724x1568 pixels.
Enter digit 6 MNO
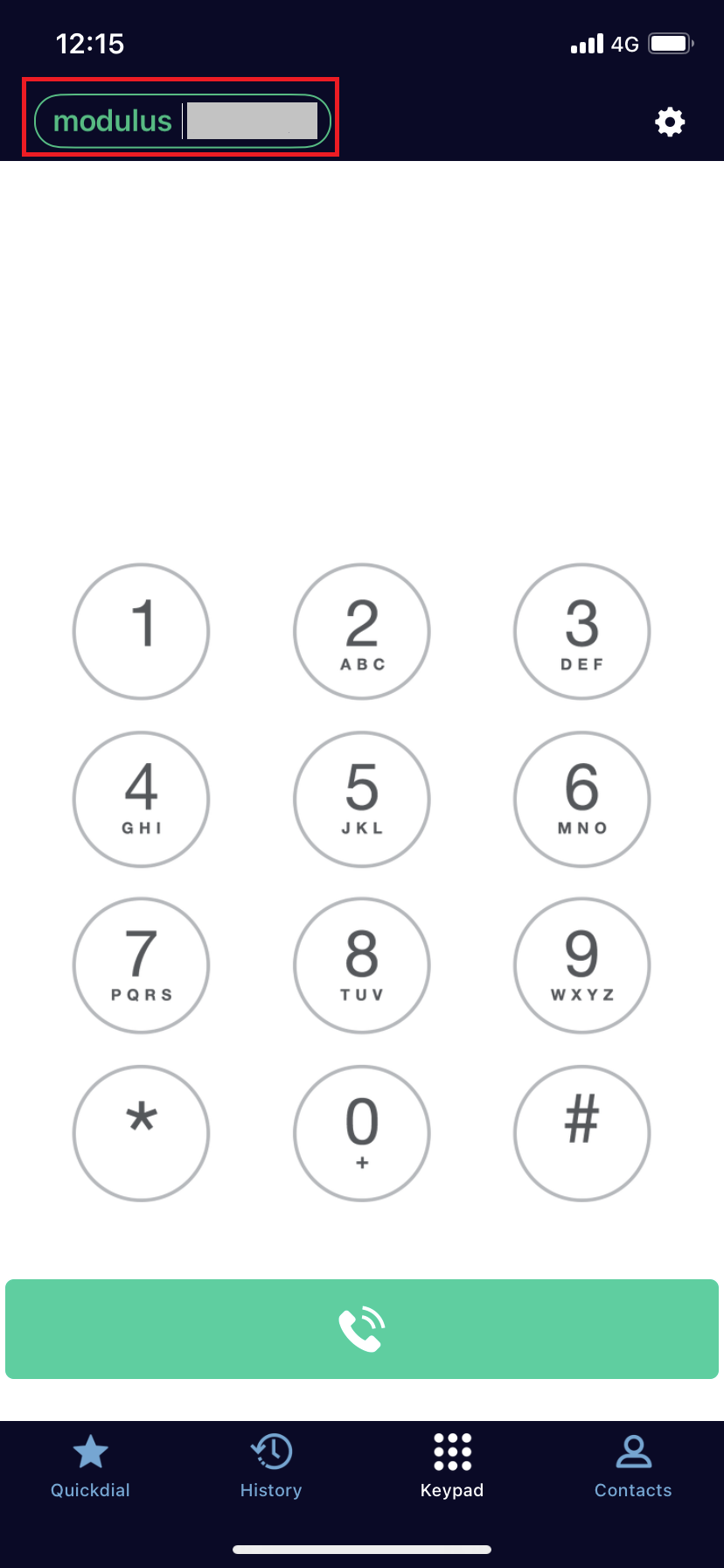pos(582,799)
